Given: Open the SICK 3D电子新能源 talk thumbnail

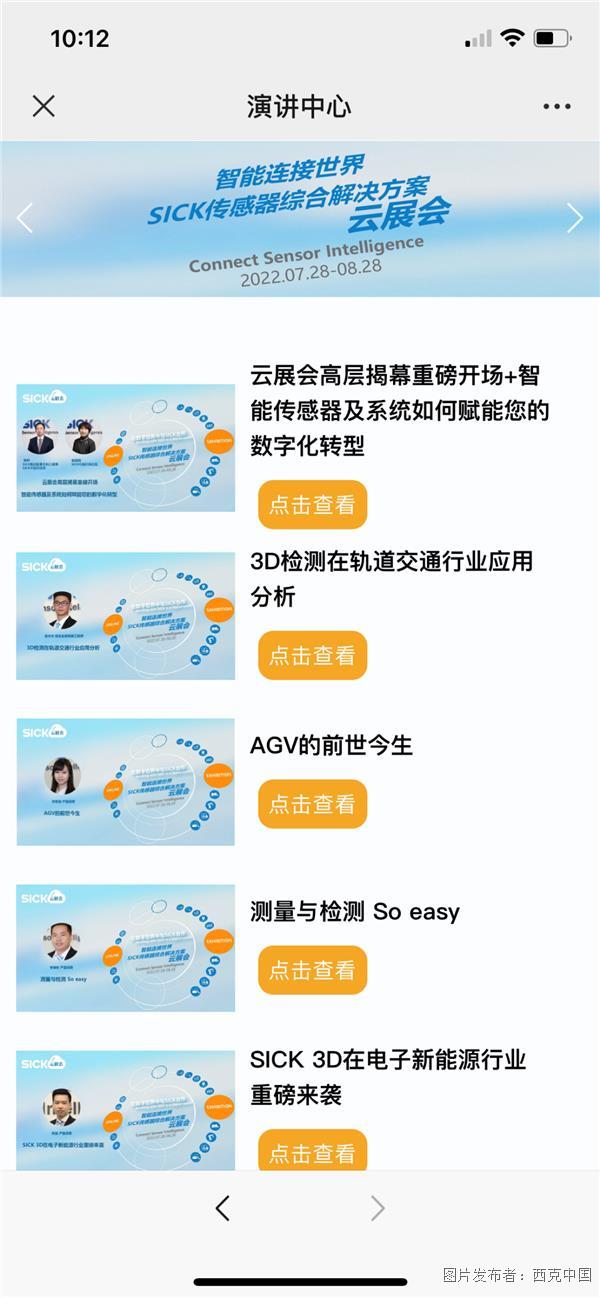Looking at the screenshot, I should pyautogui.click(x=126, y=1110).
